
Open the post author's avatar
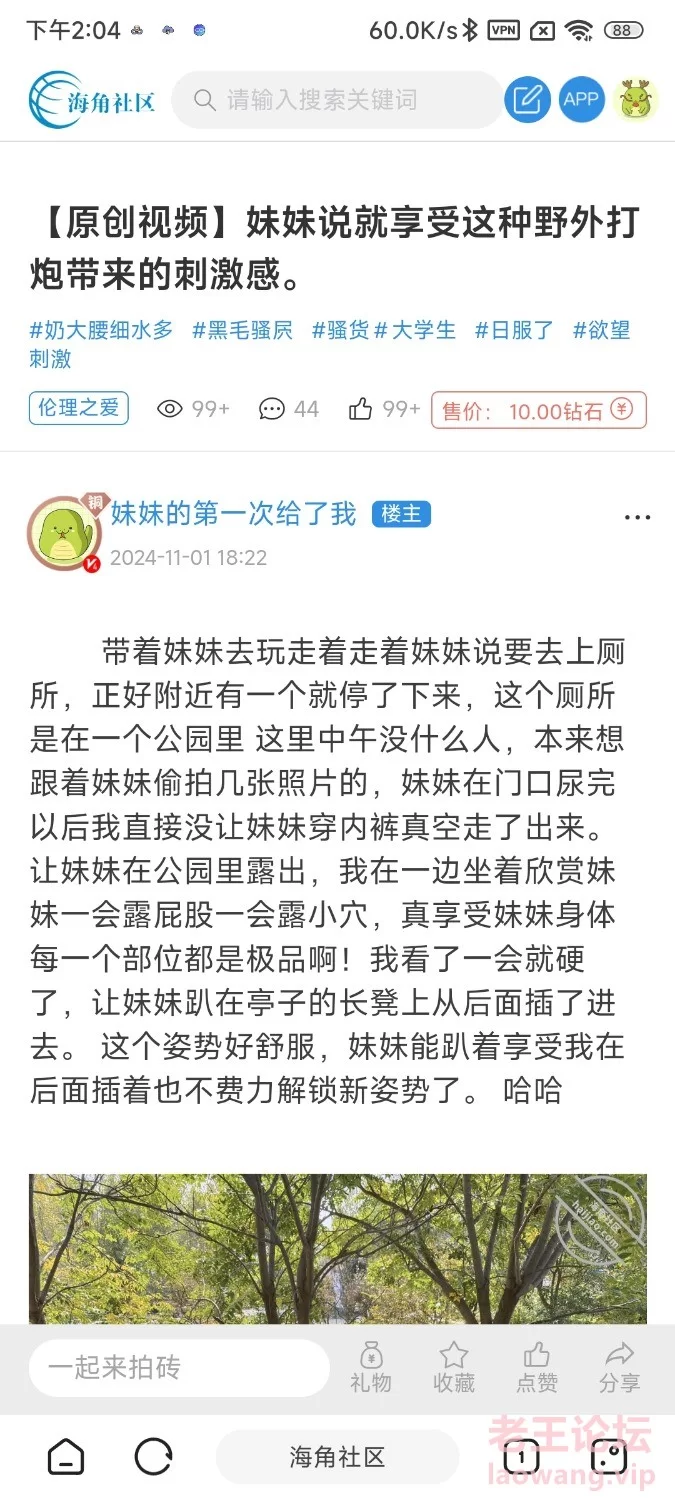(x=64, y=535)
